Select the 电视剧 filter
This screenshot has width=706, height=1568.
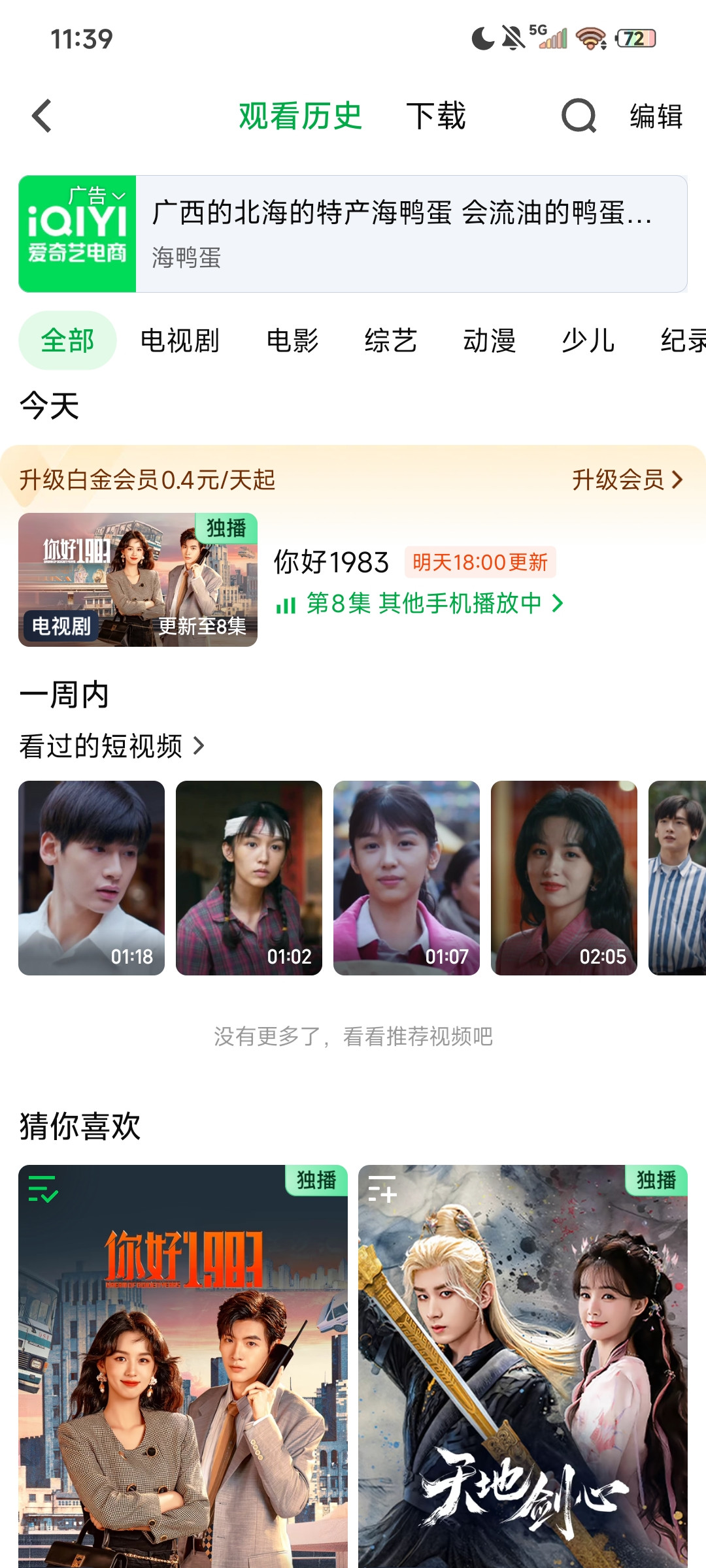180,341
